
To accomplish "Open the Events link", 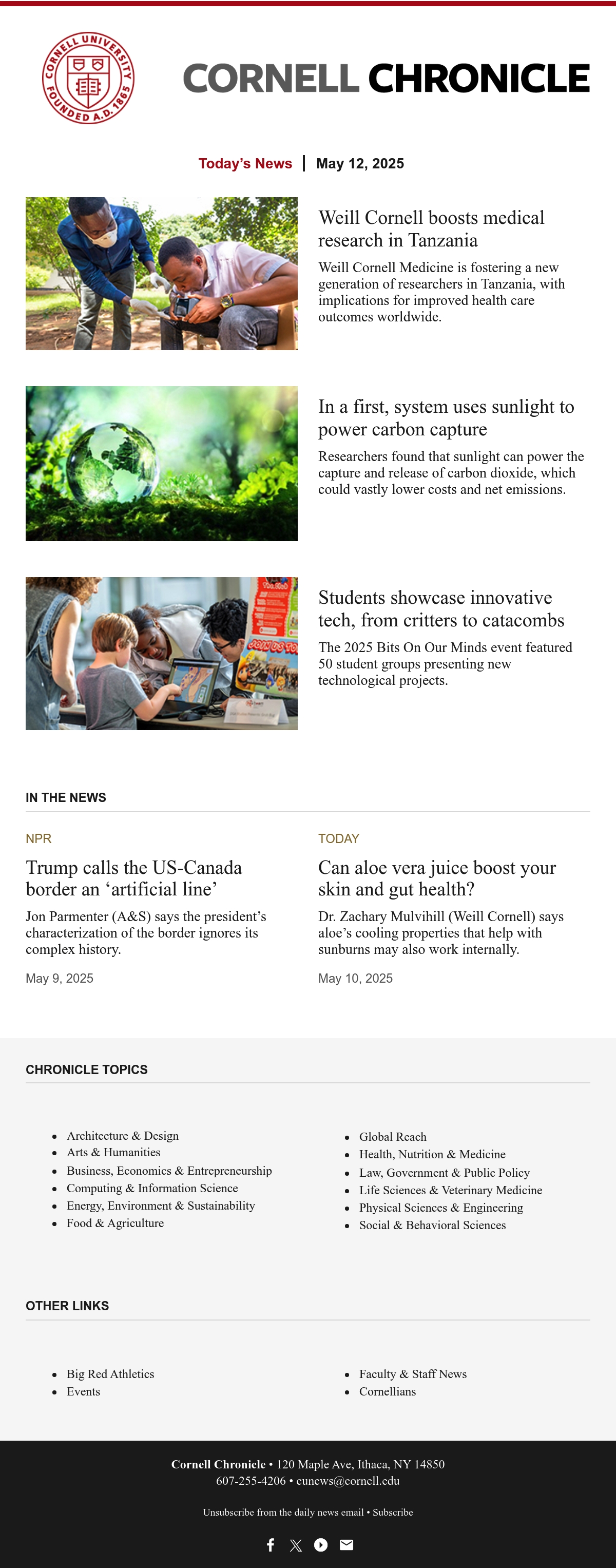I will click(83, 1391).
